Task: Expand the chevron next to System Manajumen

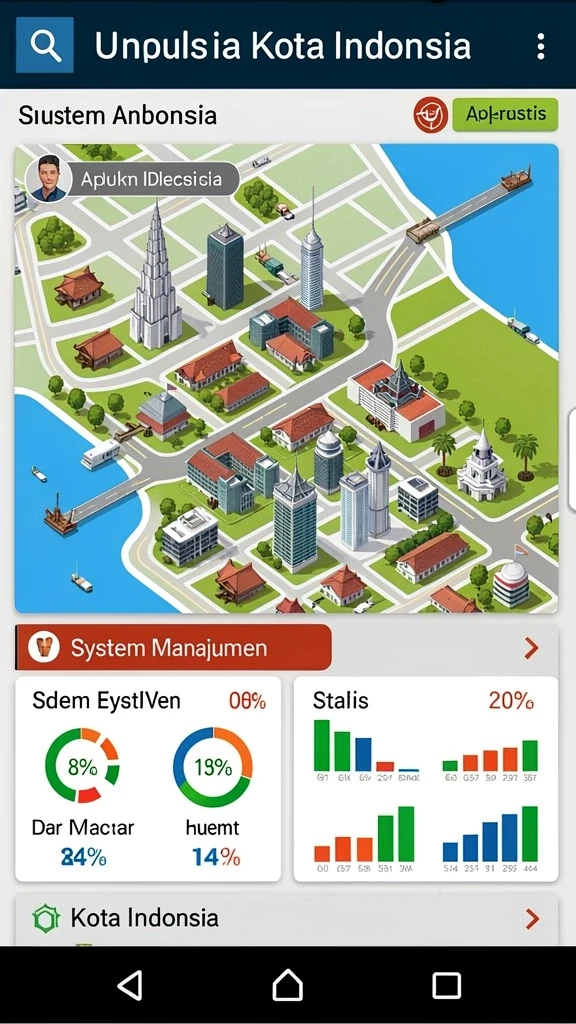Action: click(x=532, y=648)
